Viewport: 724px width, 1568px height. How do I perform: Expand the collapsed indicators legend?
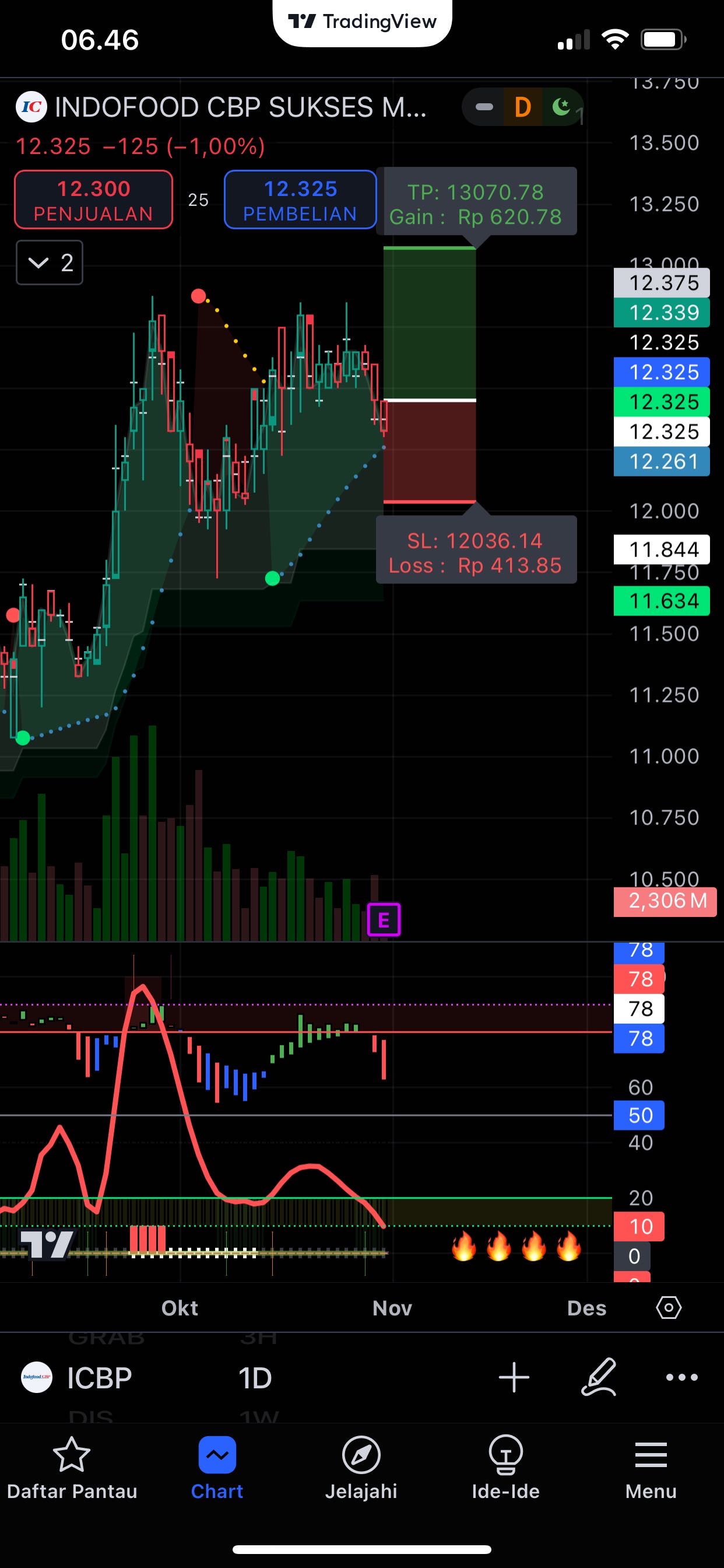(x=50, y=263)
